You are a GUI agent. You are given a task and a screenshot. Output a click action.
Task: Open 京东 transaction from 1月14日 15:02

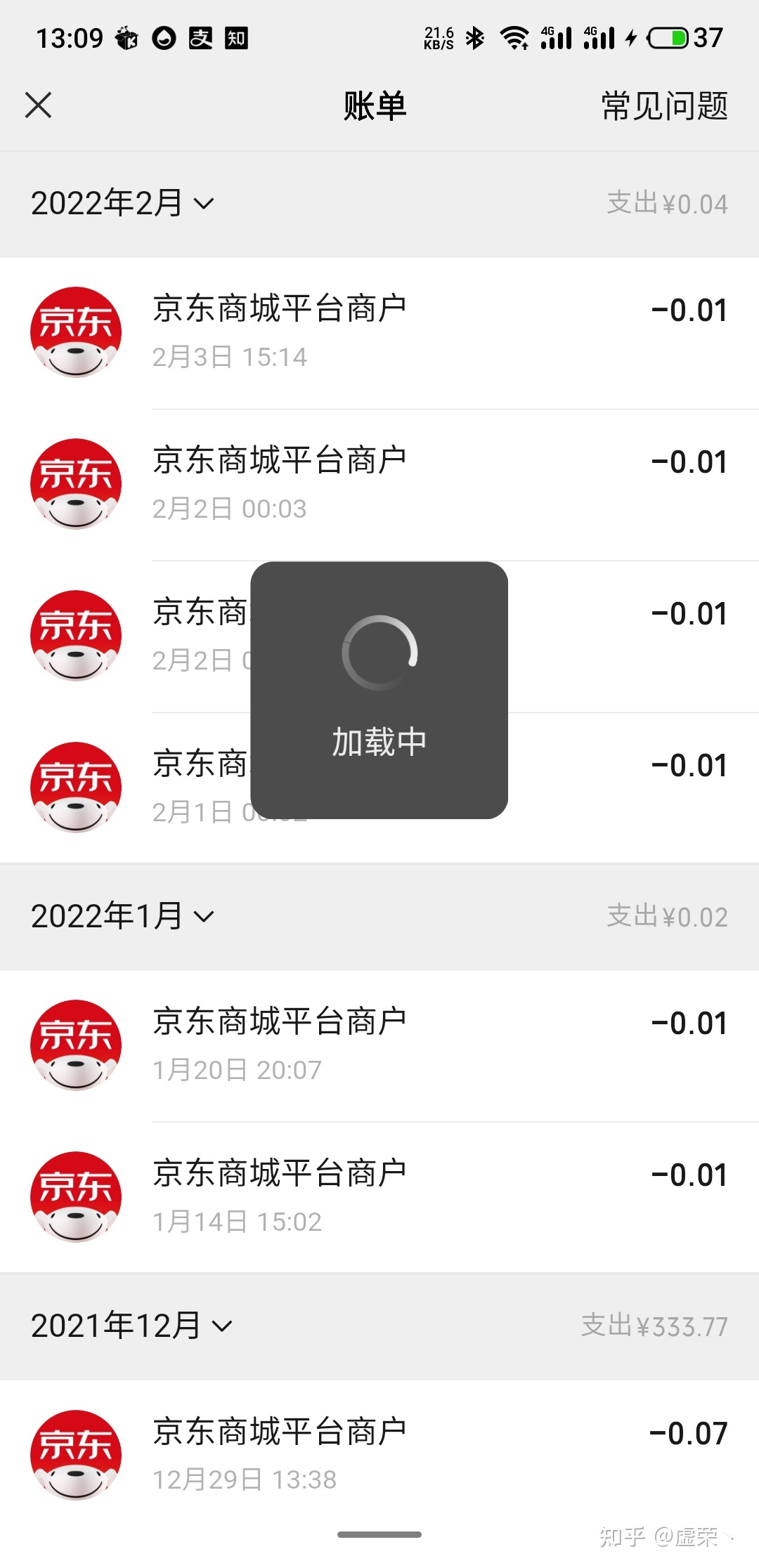coord(379,1197)
